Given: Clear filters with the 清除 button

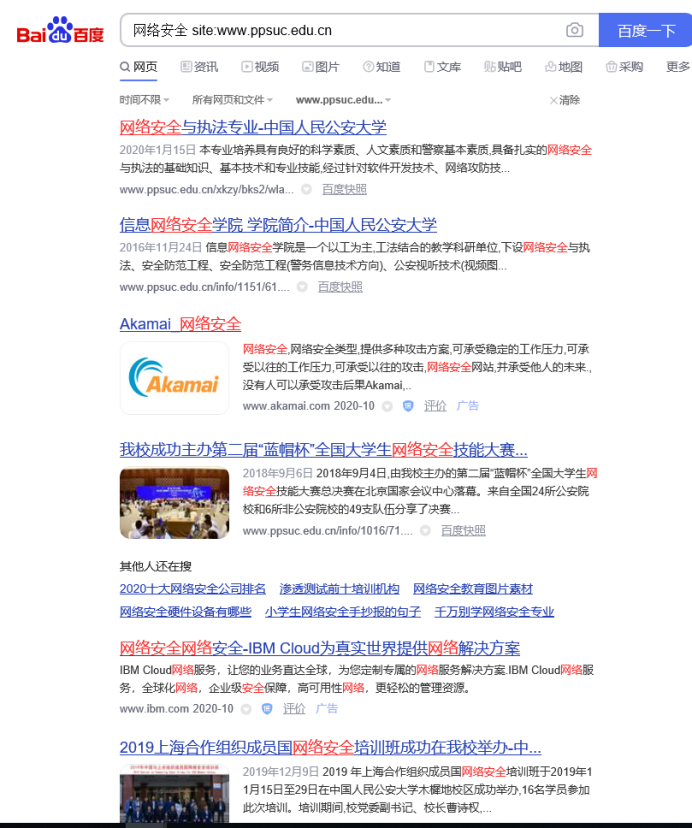Looking at the screenshot, I should click(x=564, y=100).
